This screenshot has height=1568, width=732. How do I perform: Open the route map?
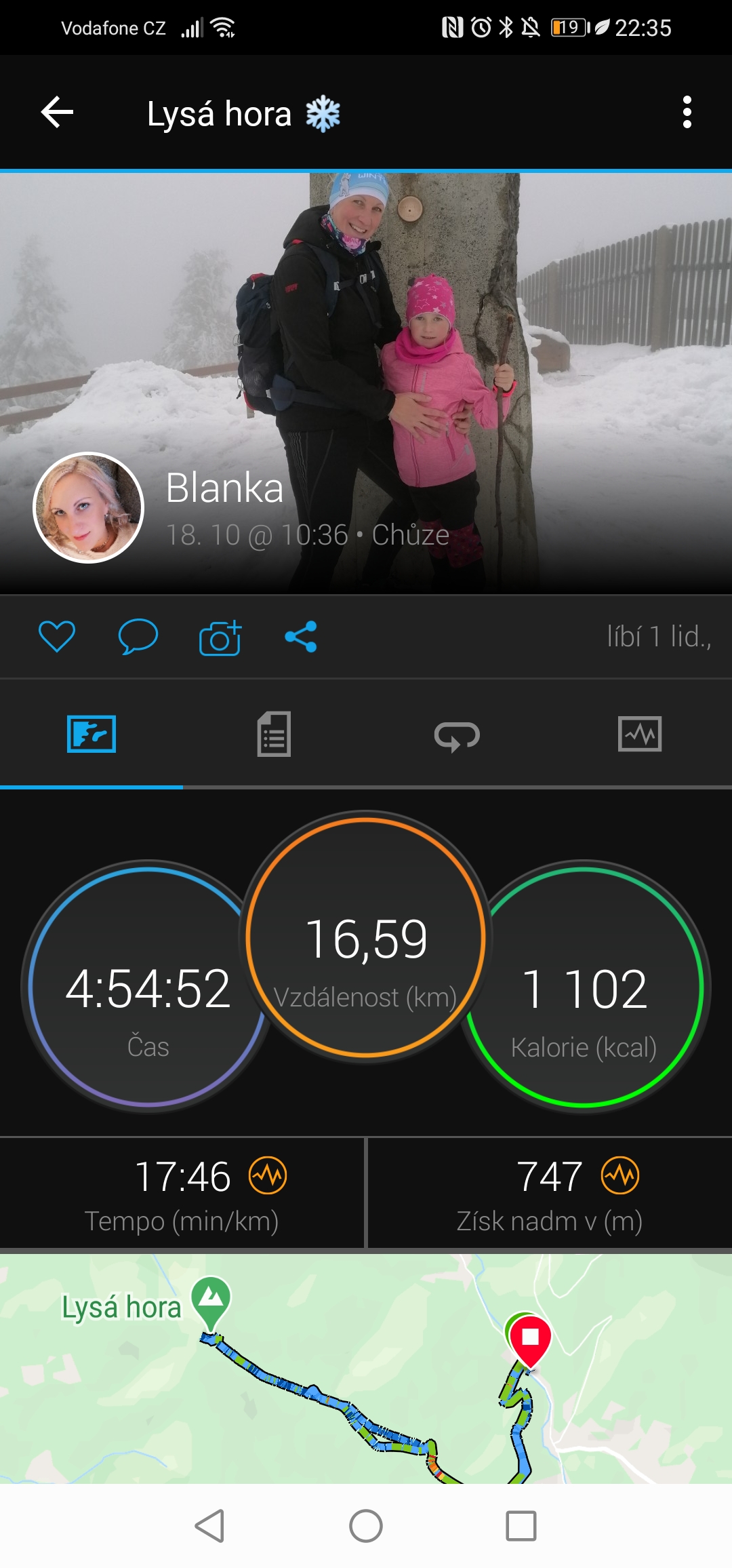point(366,1369)
